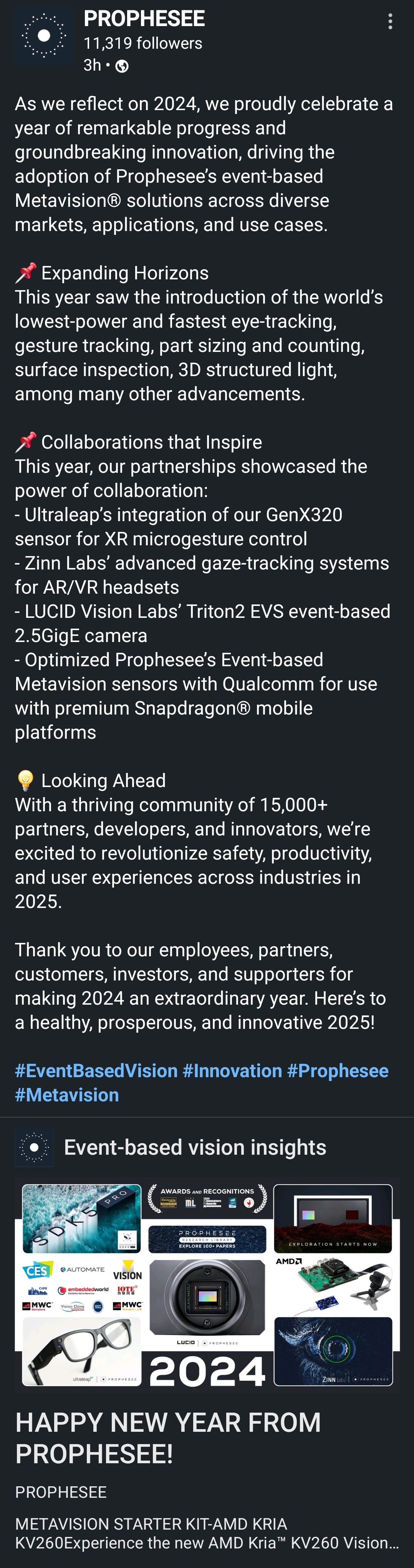The image size is (414, 1568).
Task: Open the Happy New Year article card
Action: pos(168,1438)
